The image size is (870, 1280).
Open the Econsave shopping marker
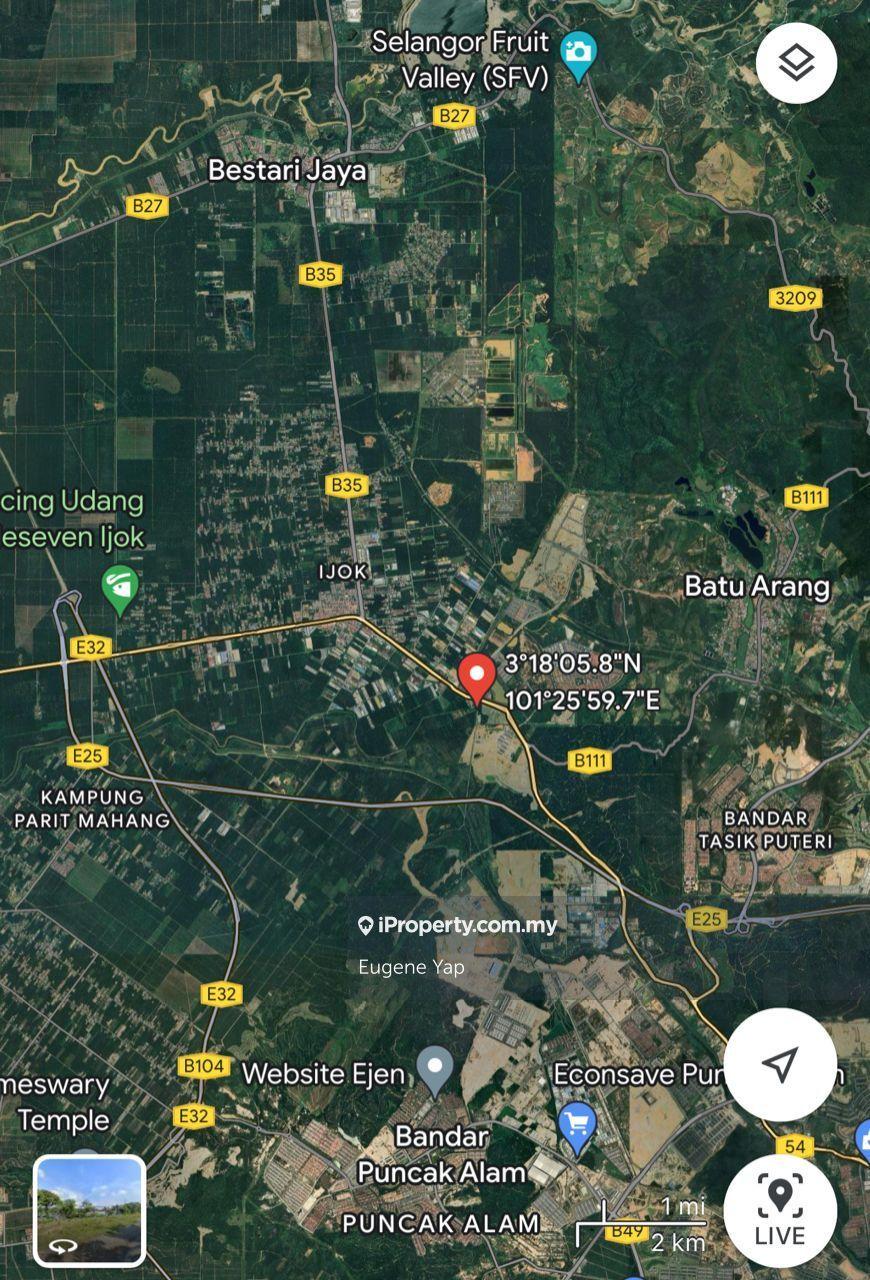click(x=577, y=1125)
